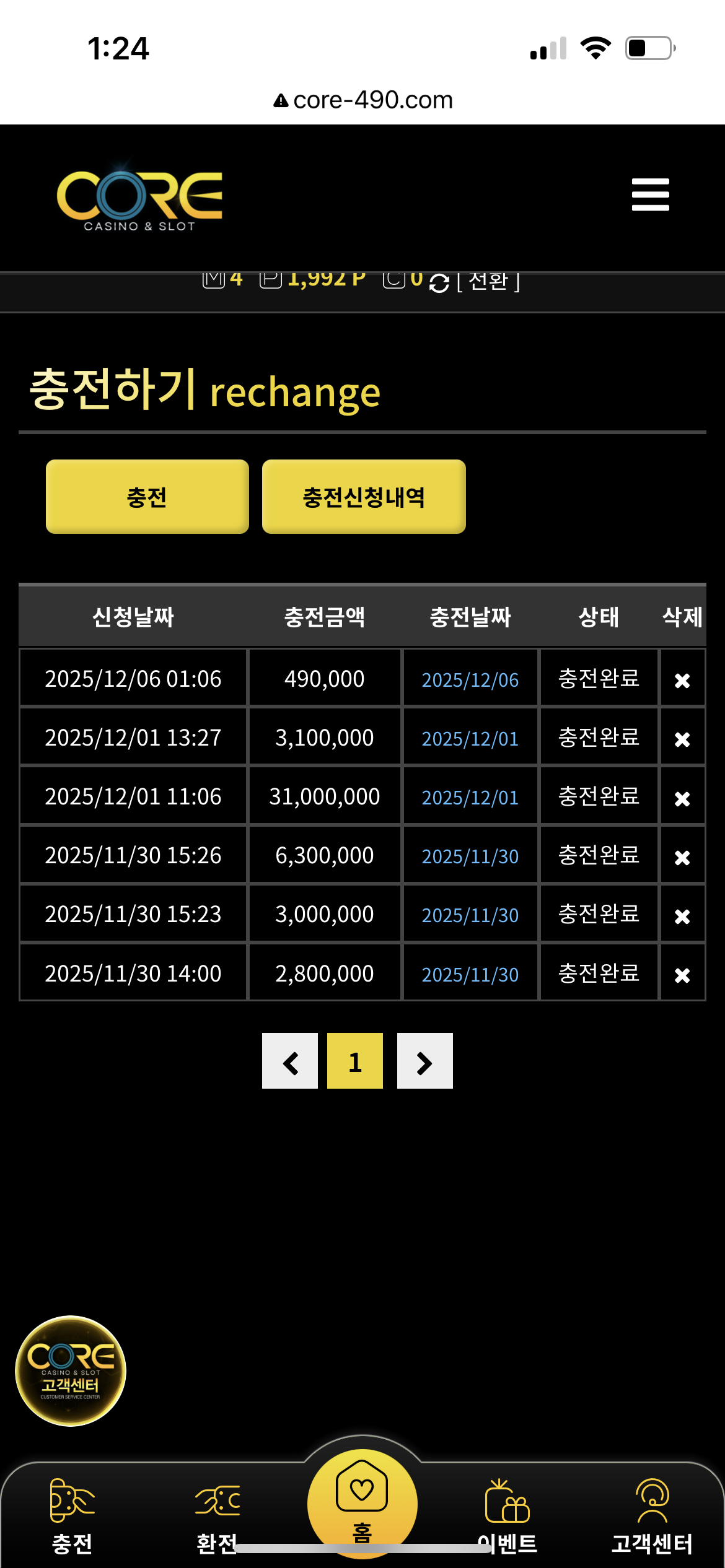
Task: Select page 1 in pagination
Action: [x=355, y=1061]
